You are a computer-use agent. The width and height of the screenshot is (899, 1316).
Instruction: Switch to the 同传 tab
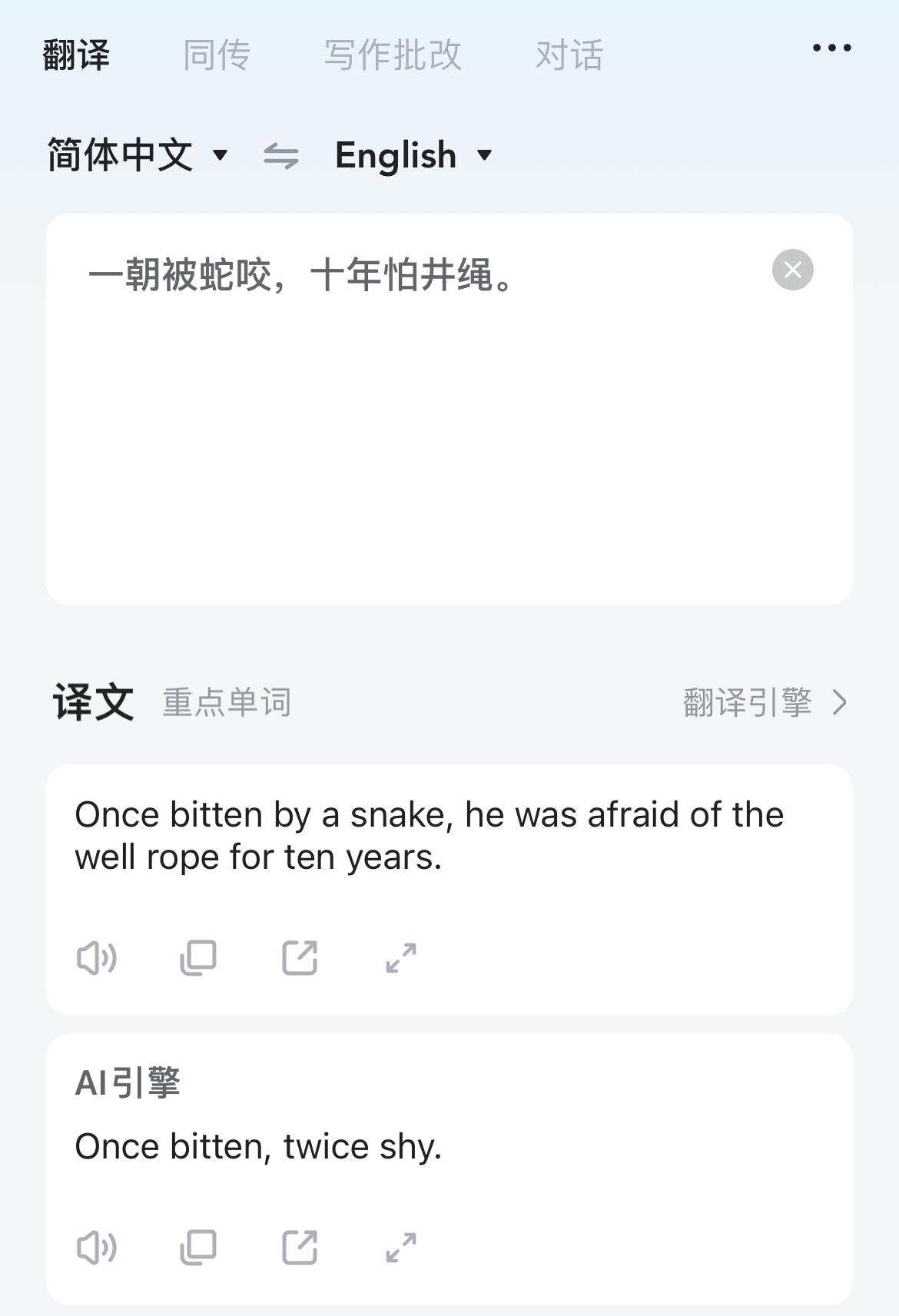tap(217, 55)
